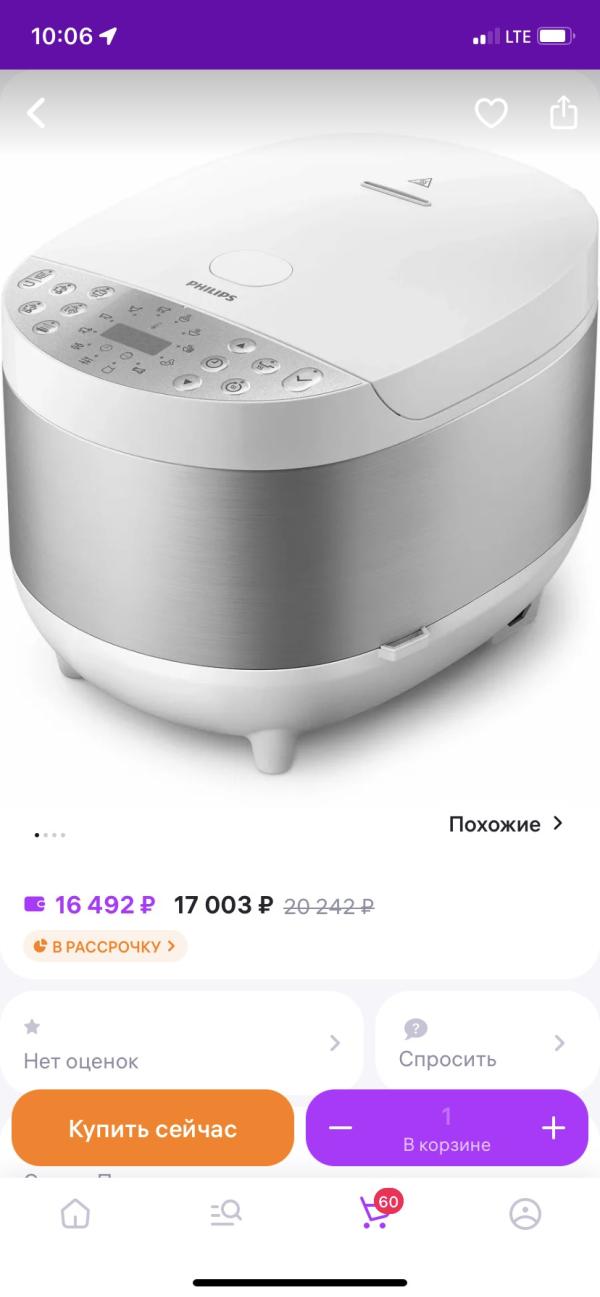
Task: Open the Похожие similar items link
Action: click(506, 824)
